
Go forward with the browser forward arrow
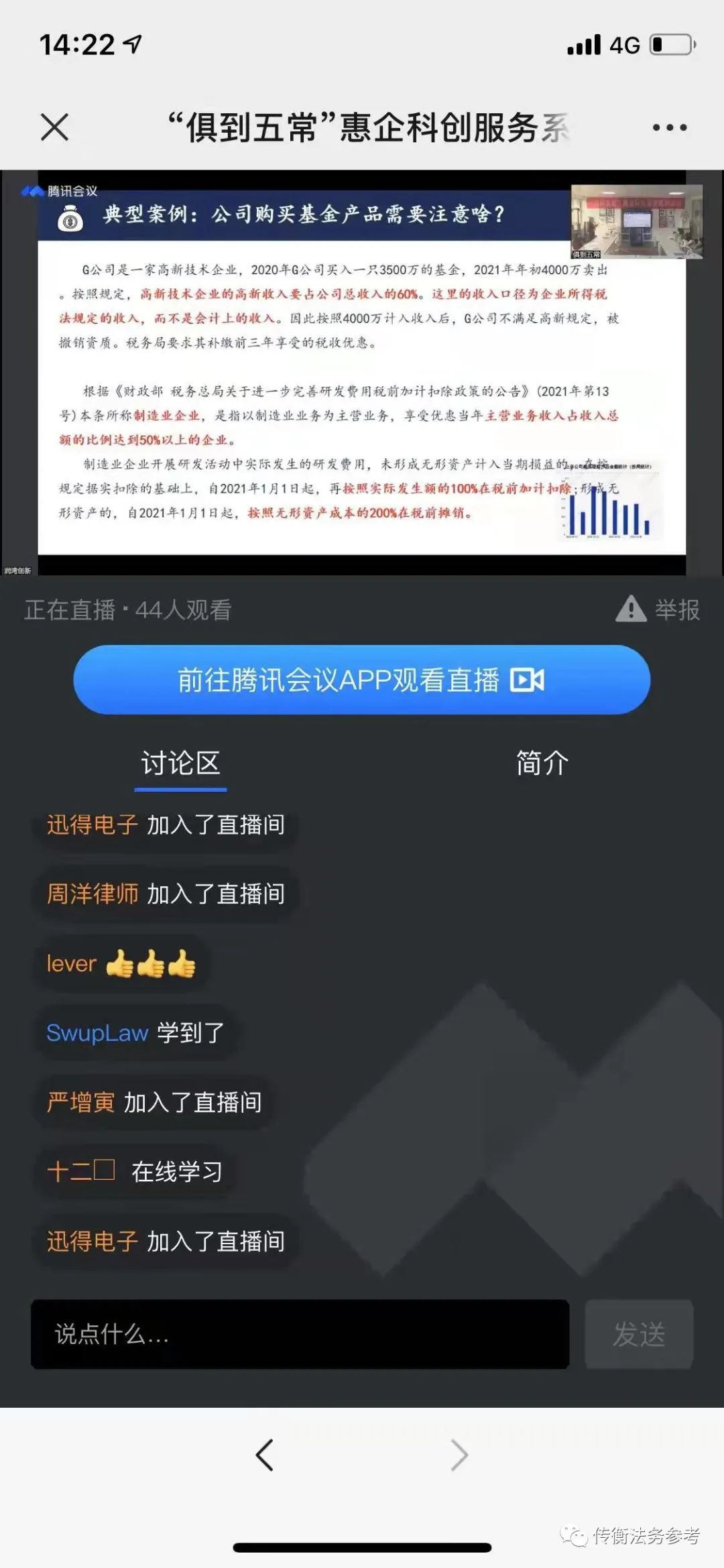click(459, 1455)
